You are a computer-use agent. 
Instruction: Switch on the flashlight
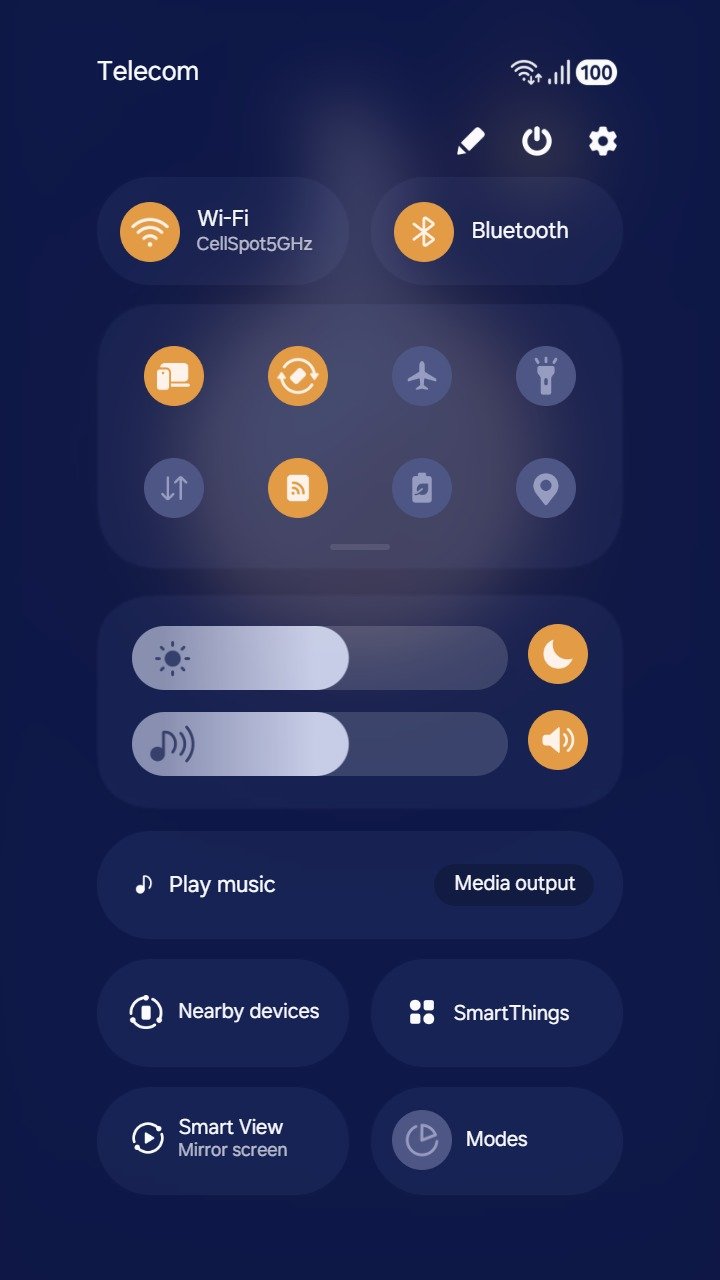click(x=546, y=377)
